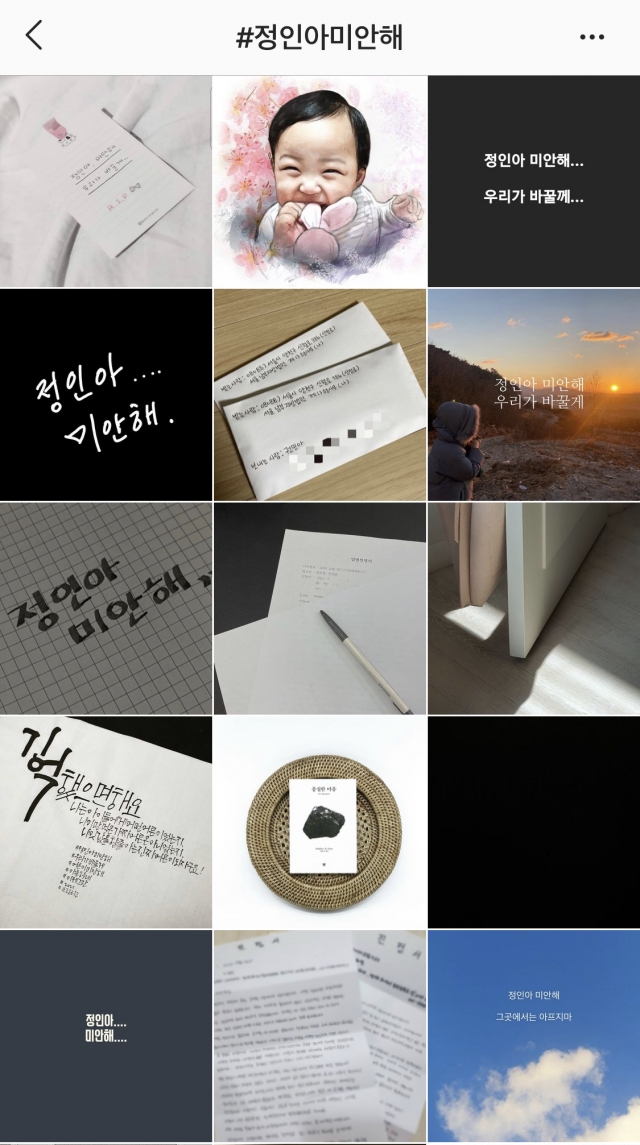Go back from the hashtag page

click(x=34, y=36)
